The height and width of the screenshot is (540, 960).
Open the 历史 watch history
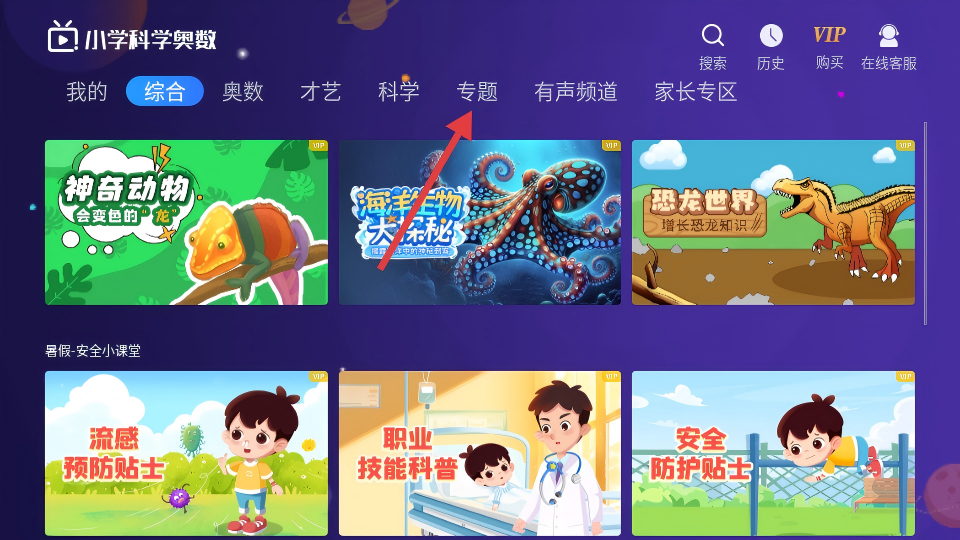tap(770, 45)
